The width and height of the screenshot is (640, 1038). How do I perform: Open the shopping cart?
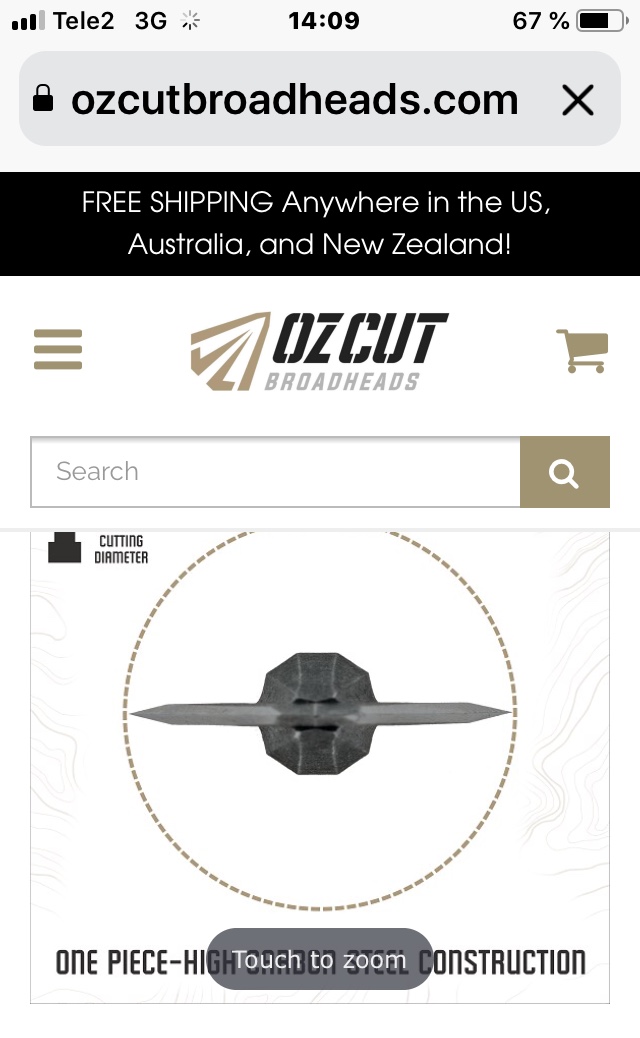[582, 350]
